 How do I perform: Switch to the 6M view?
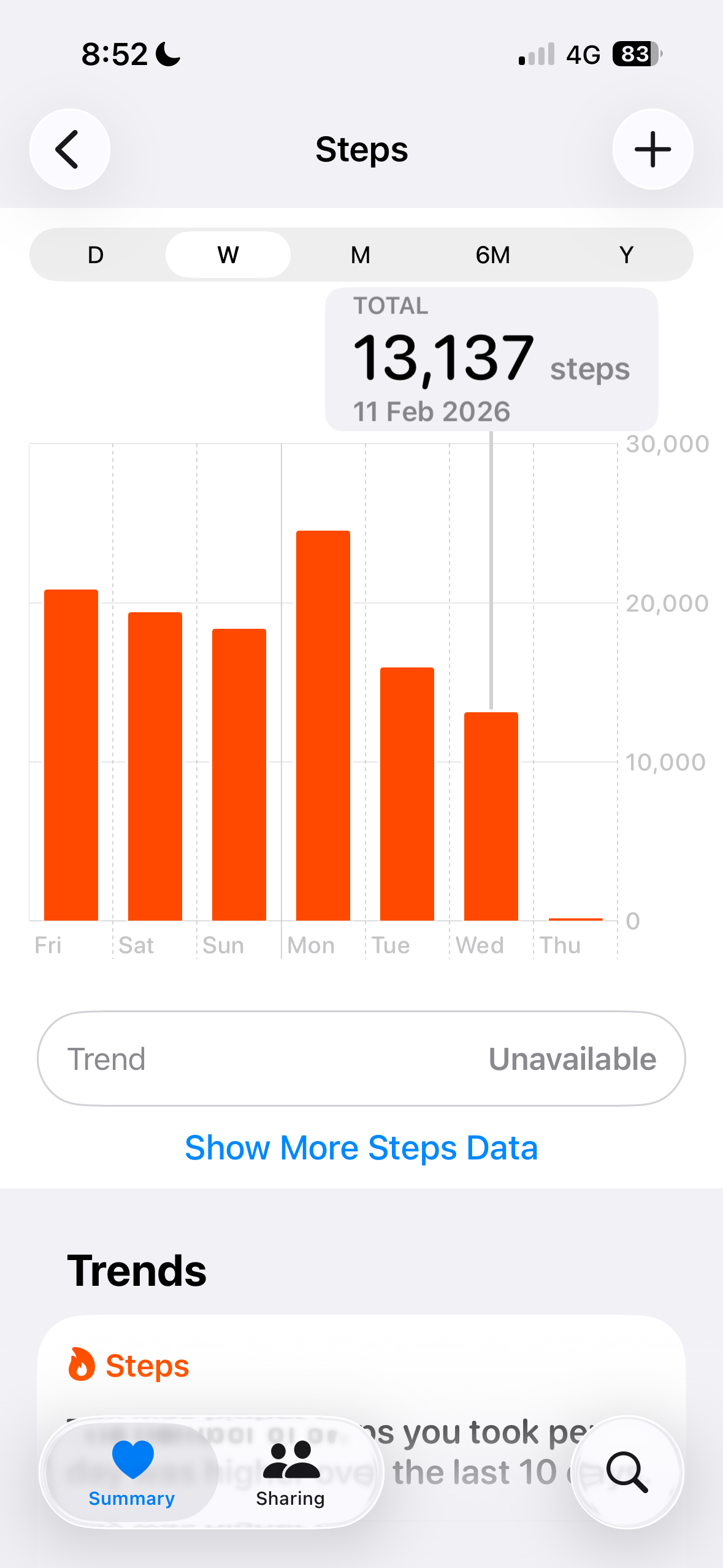493,255
